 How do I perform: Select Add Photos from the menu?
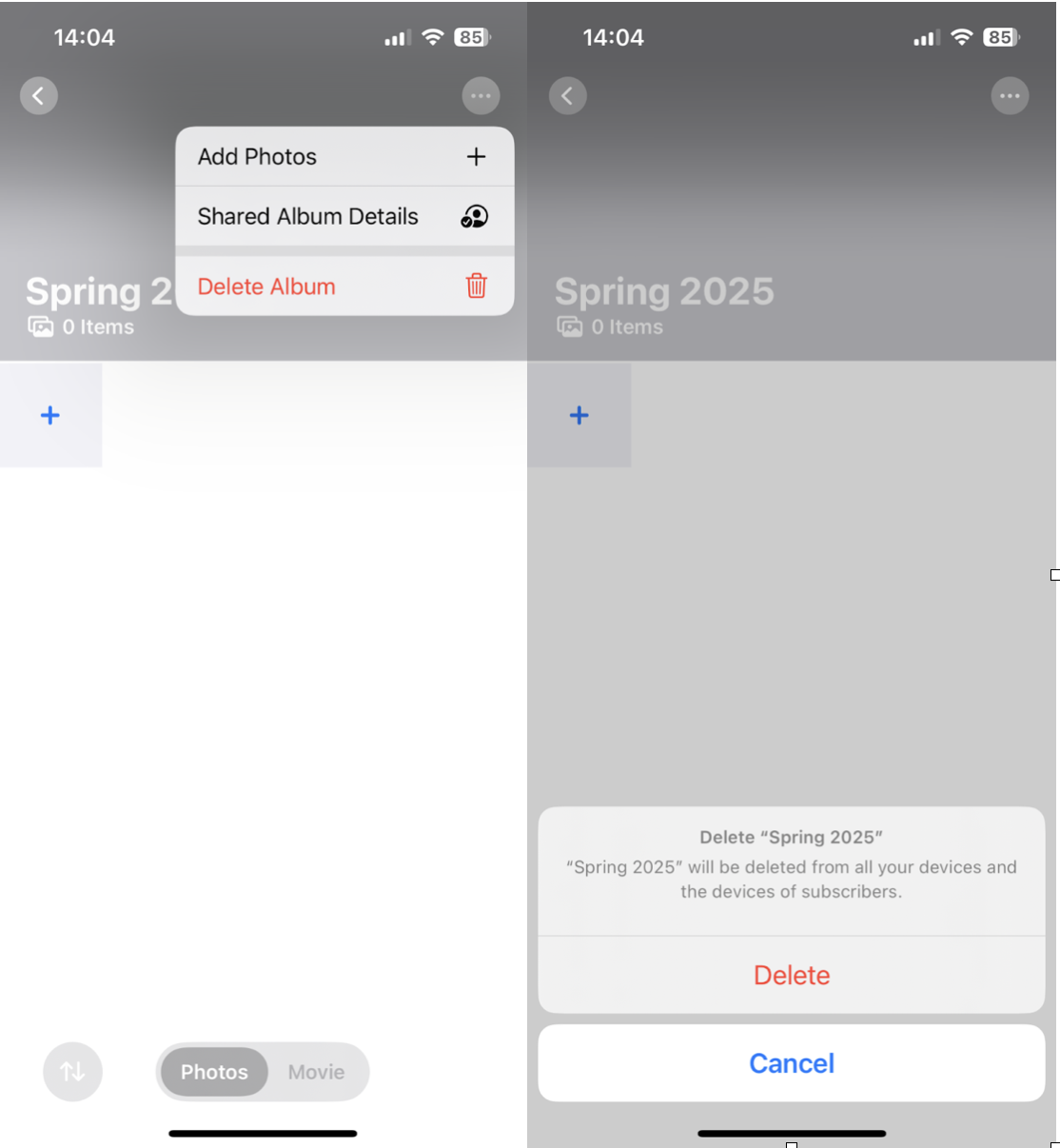pyautogui.click(x=344, y=157)
